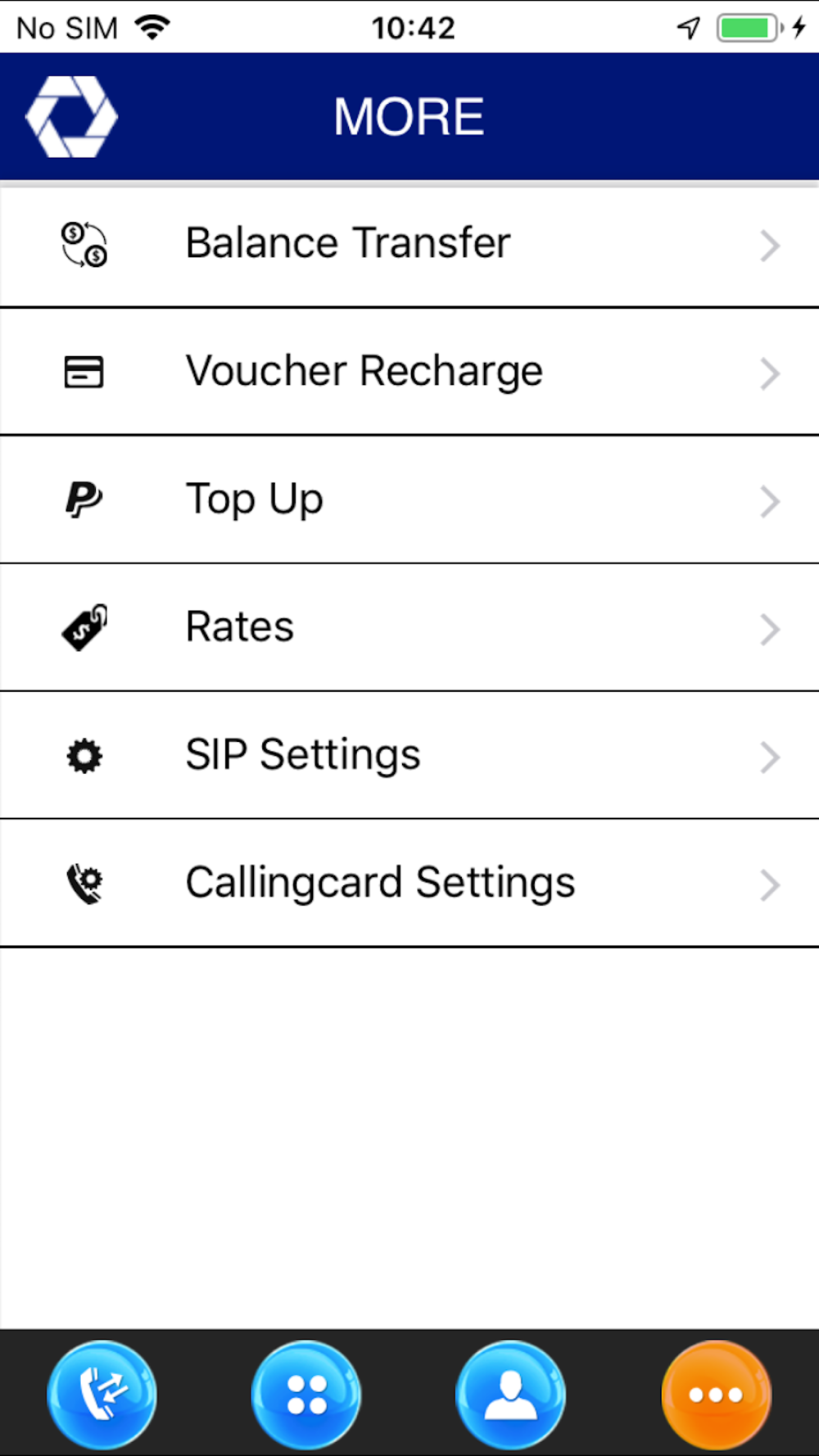Viewport: 819px width, 1456px height.
Task: Open Balance Transfer
Action: (409, 244)
